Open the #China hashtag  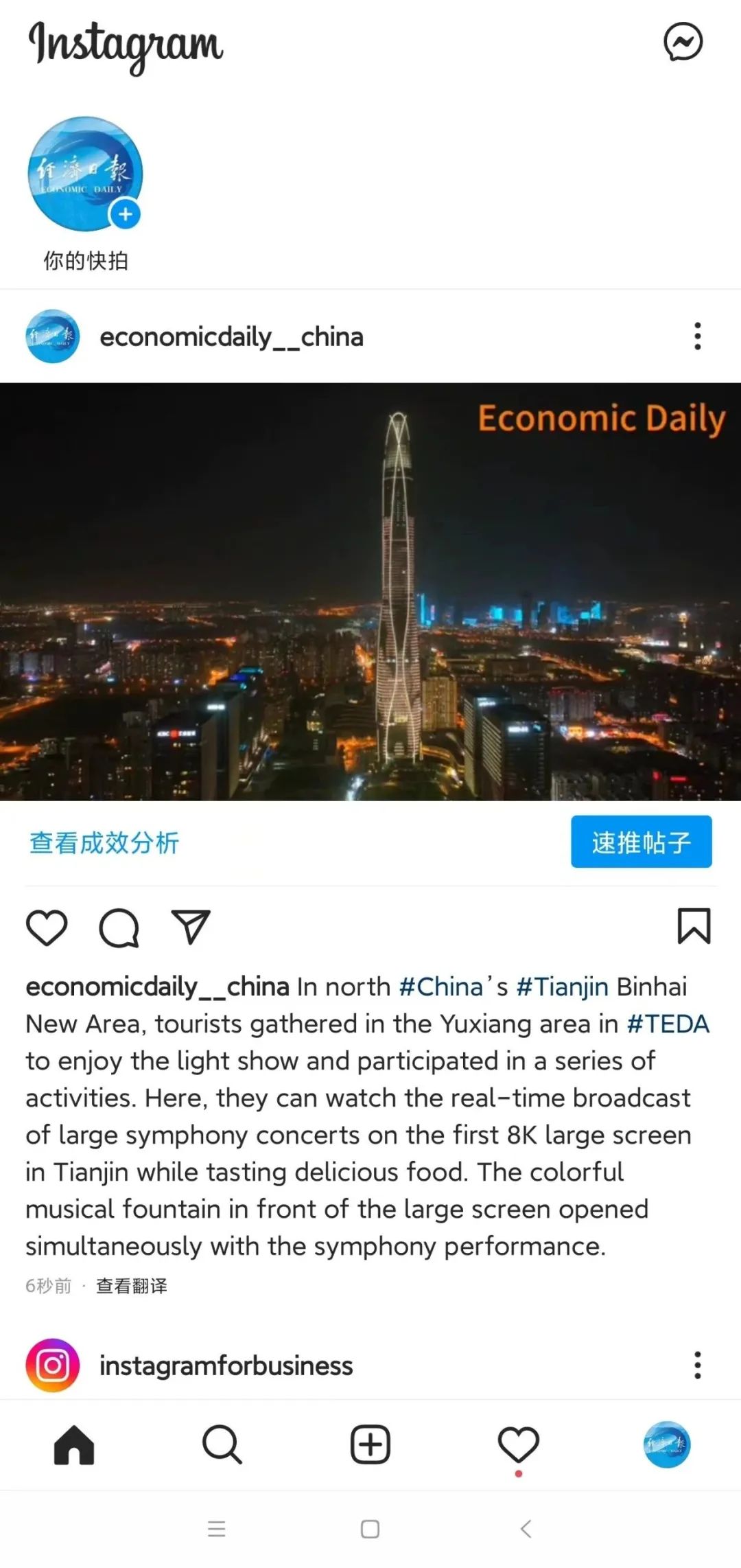point(441,987)
